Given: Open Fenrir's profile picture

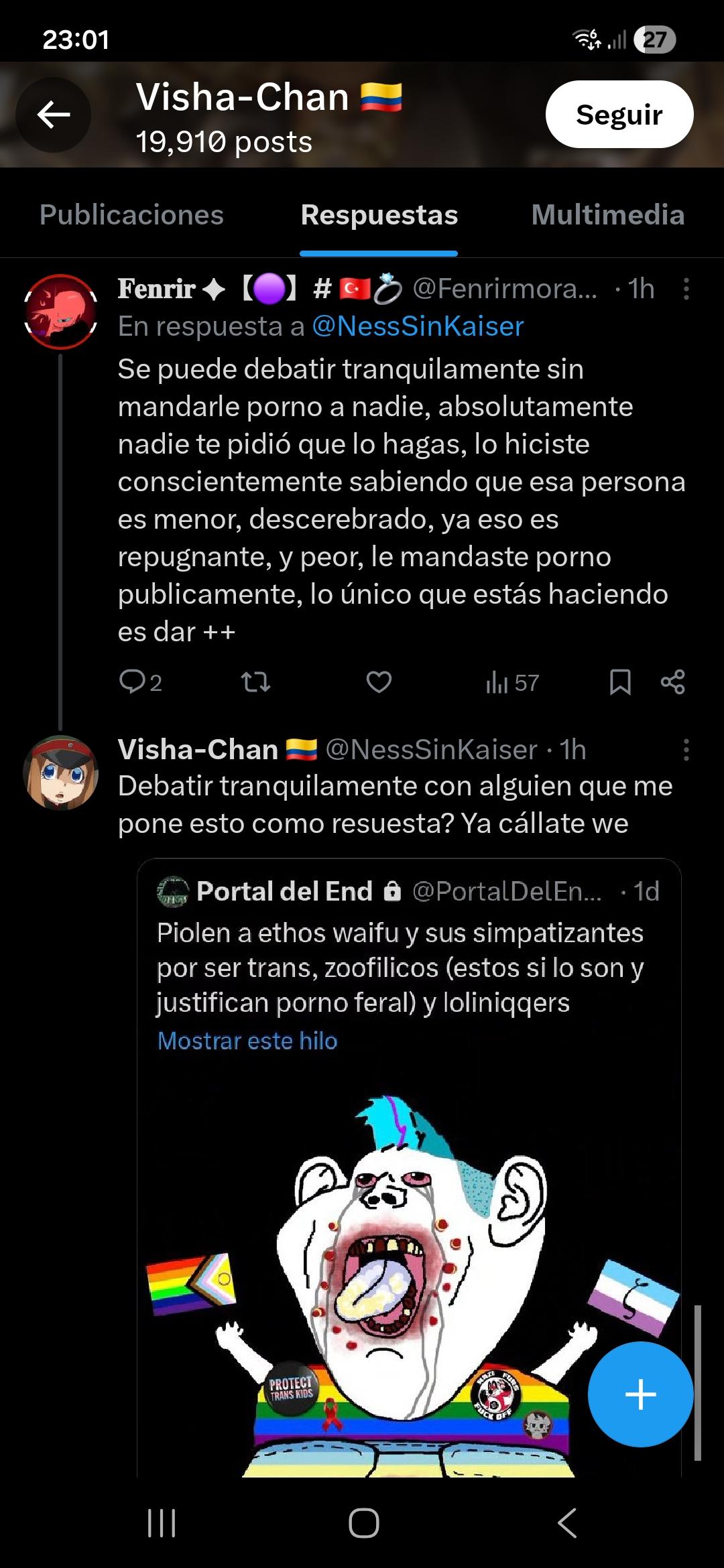Looking at the screenshot, I should click(61, 312).
